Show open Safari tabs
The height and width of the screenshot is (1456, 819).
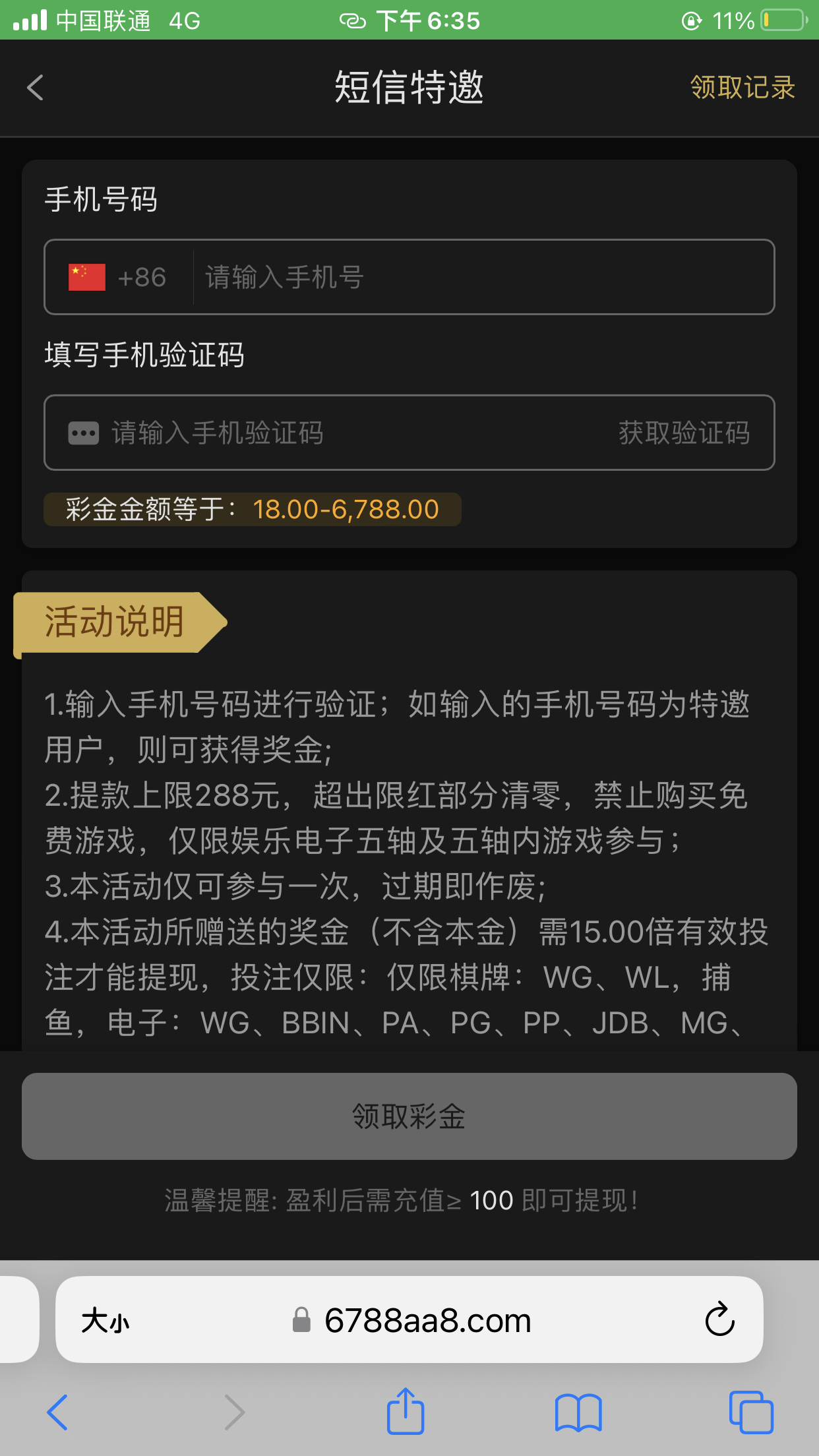751,1412
